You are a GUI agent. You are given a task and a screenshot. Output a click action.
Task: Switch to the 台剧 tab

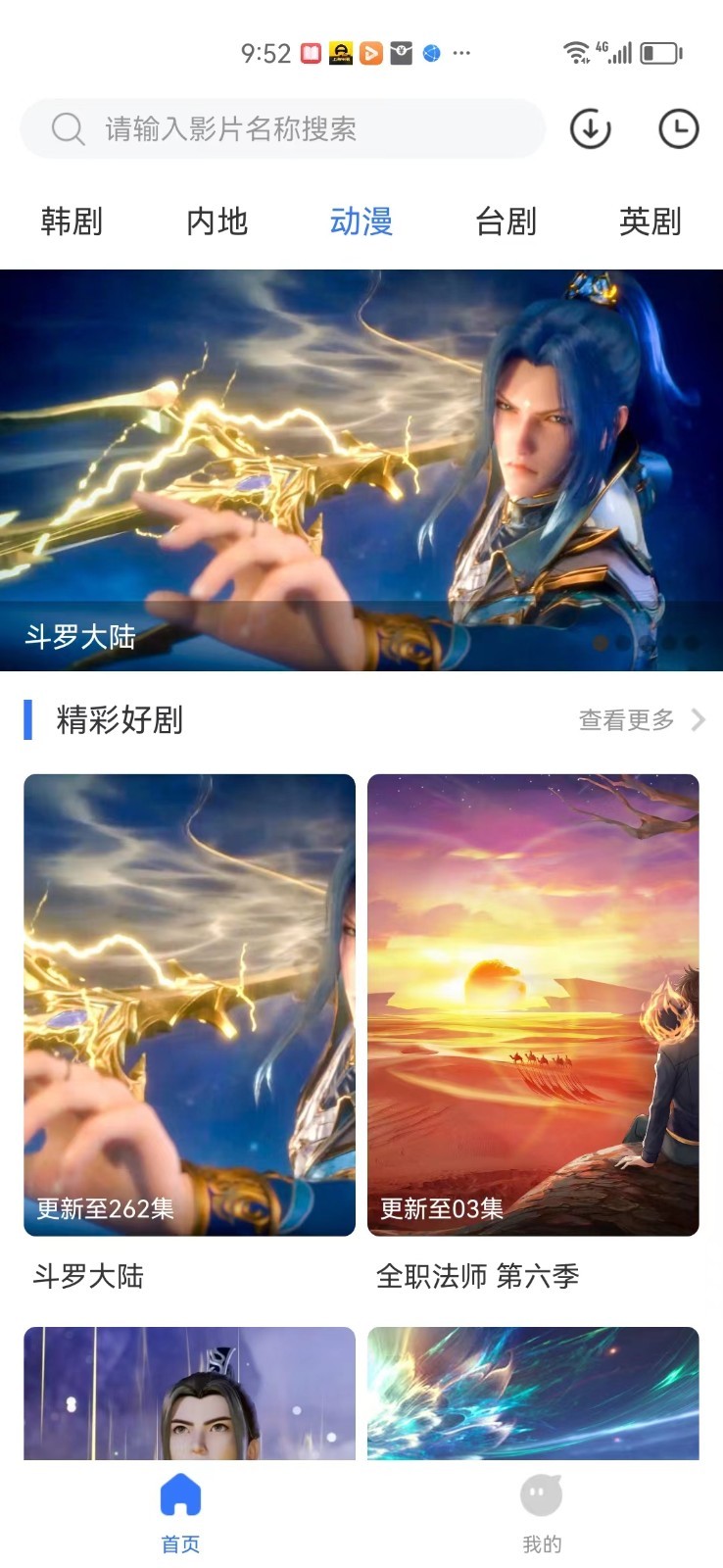point(506,221)
